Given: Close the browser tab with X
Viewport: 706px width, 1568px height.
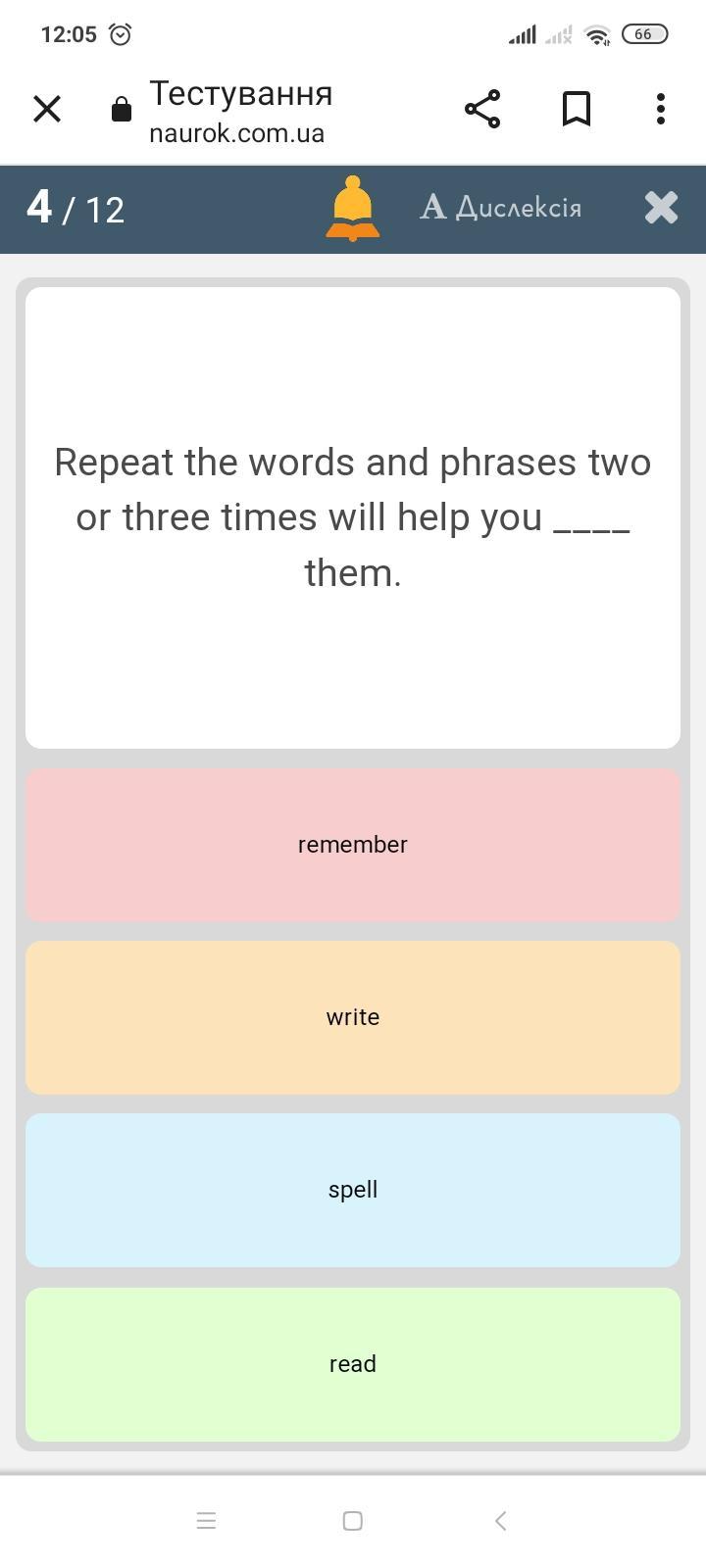Looking at the screenshot, I should click(x=47, y=109).
